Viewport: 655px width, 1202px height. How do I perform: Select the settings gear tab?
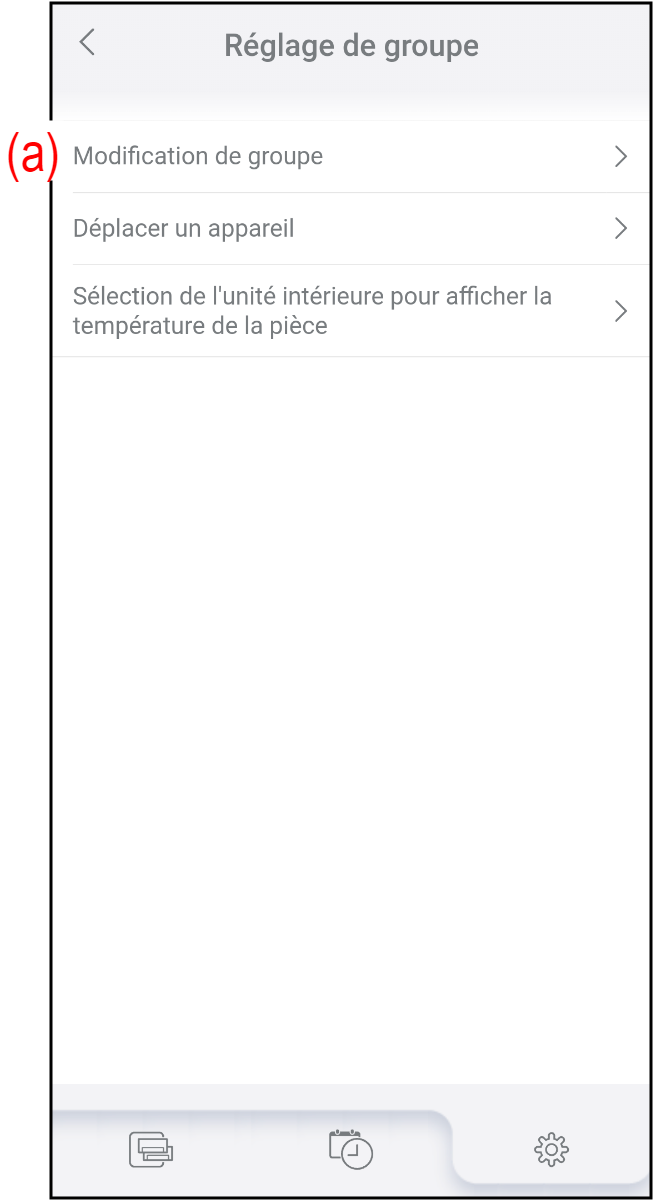[551, 1150]
